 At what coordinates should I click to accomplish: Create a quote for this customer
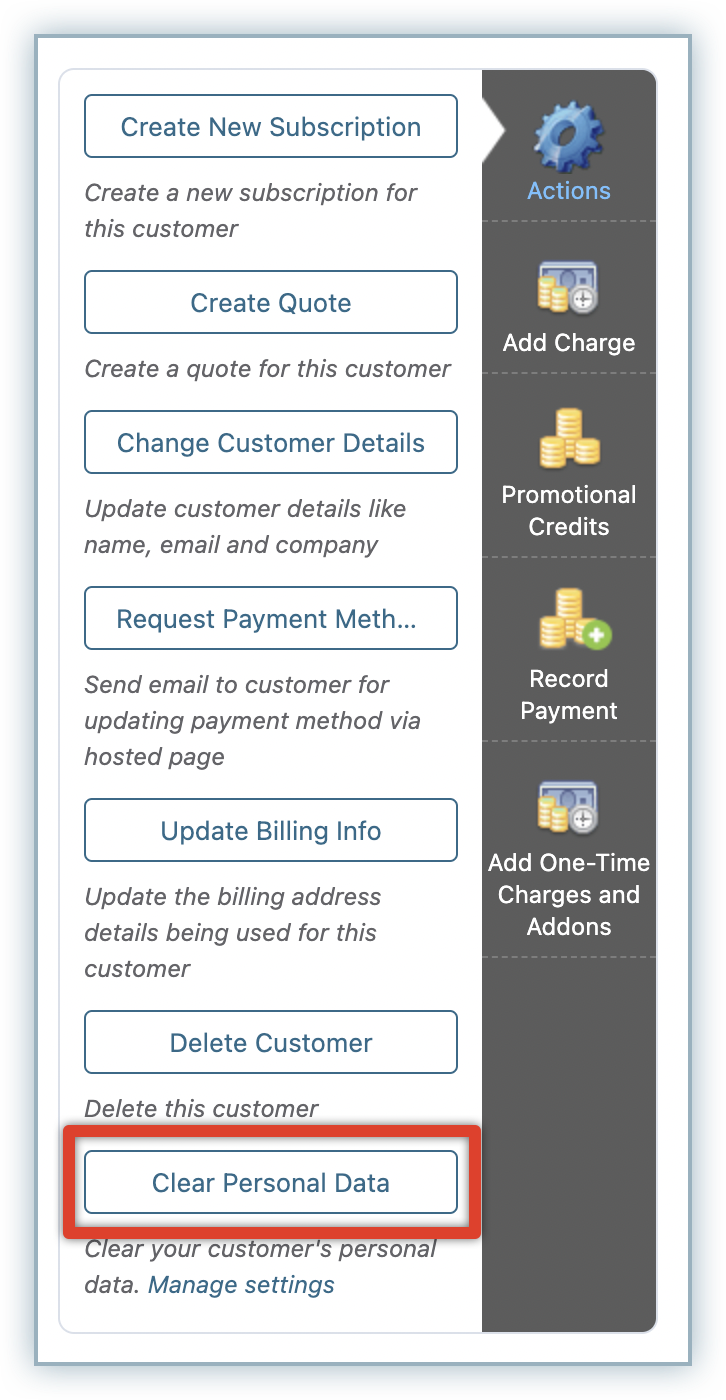(271, 303)
